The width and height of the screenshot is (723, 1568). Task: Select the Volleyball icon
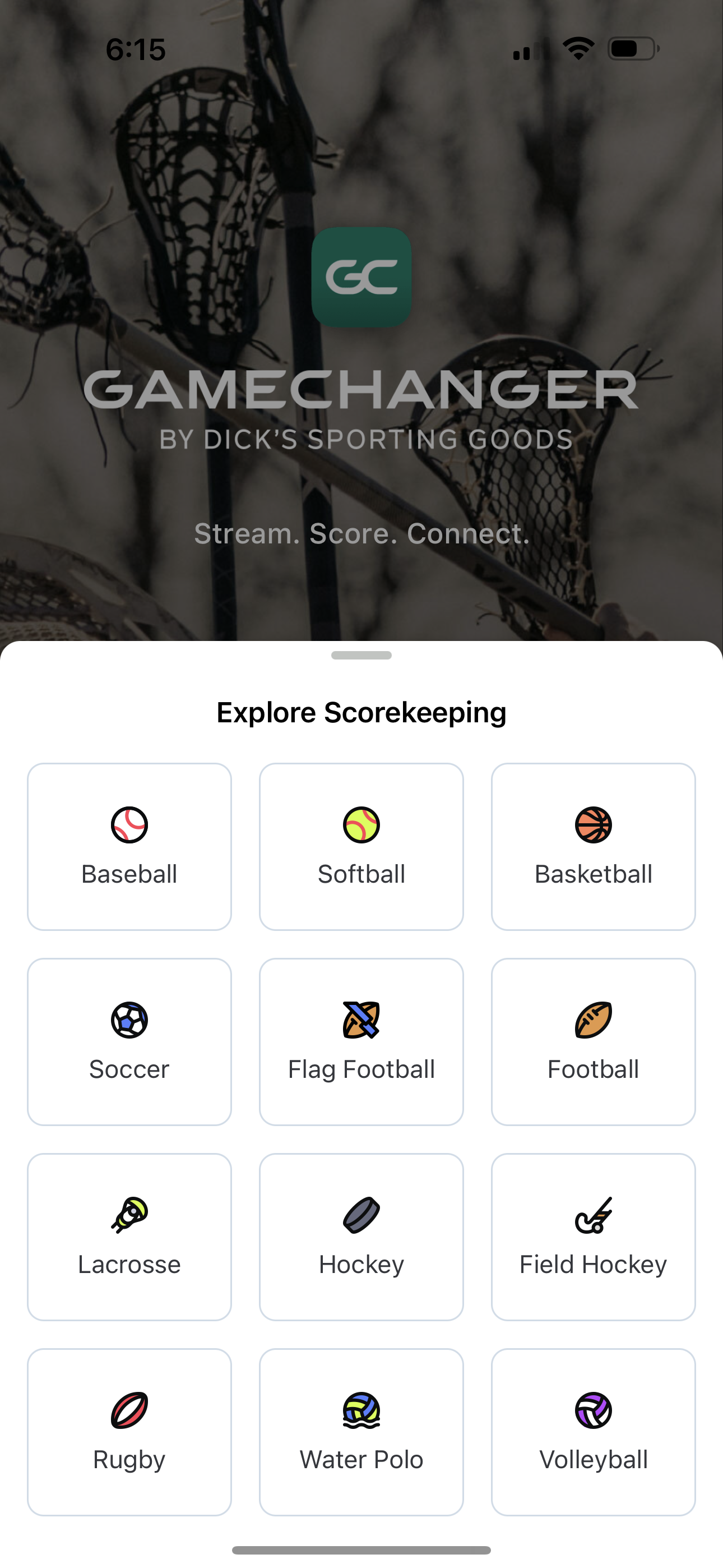pyautogui.click(x=594, y=1410)
